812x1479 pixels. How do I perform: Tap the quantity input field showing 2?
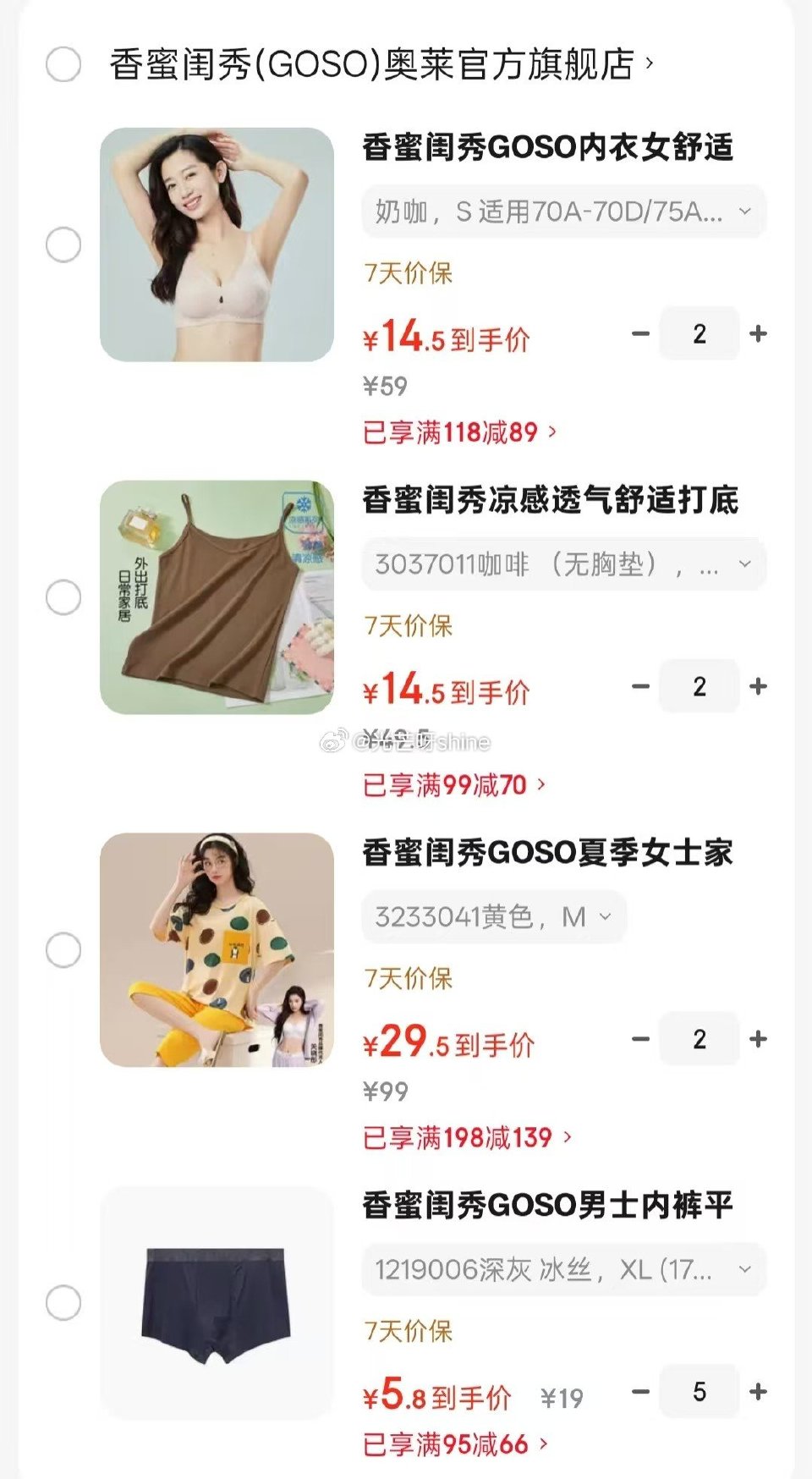click(x=699, y=334)
